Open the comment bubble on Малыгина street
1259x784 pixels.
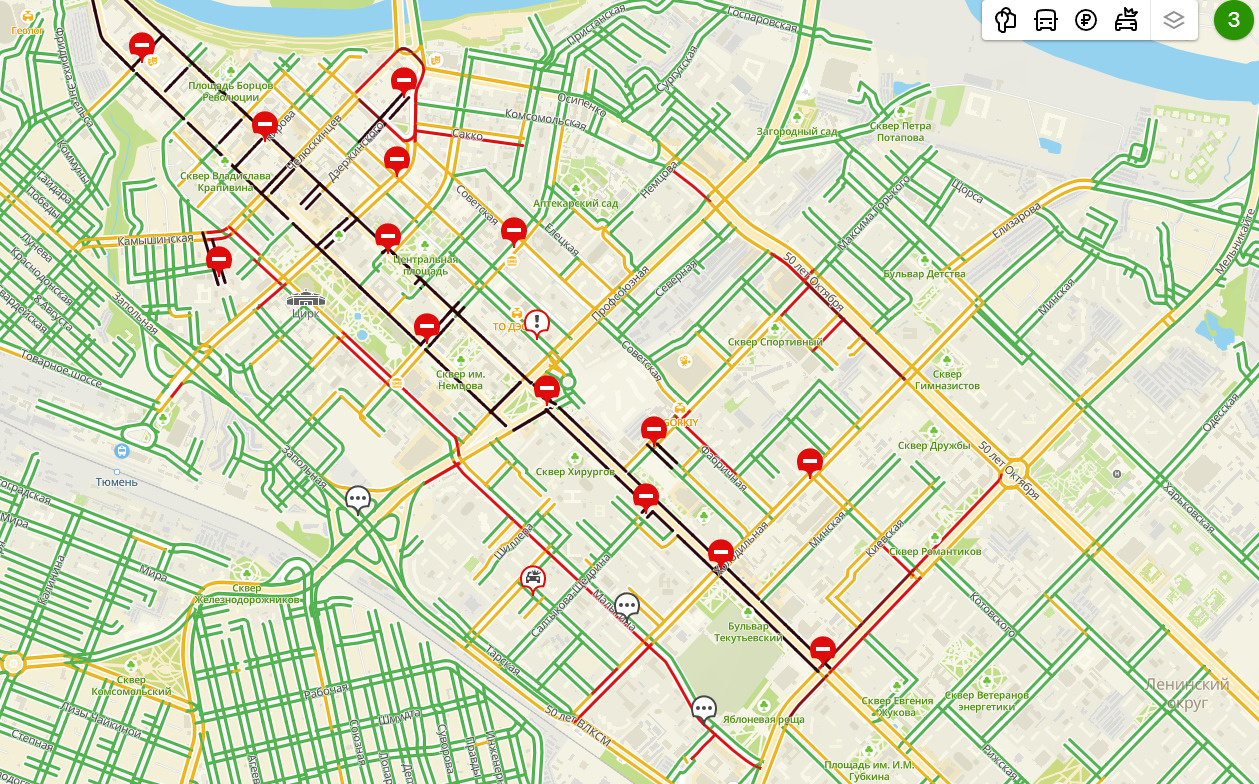click(x=627, y=604)
